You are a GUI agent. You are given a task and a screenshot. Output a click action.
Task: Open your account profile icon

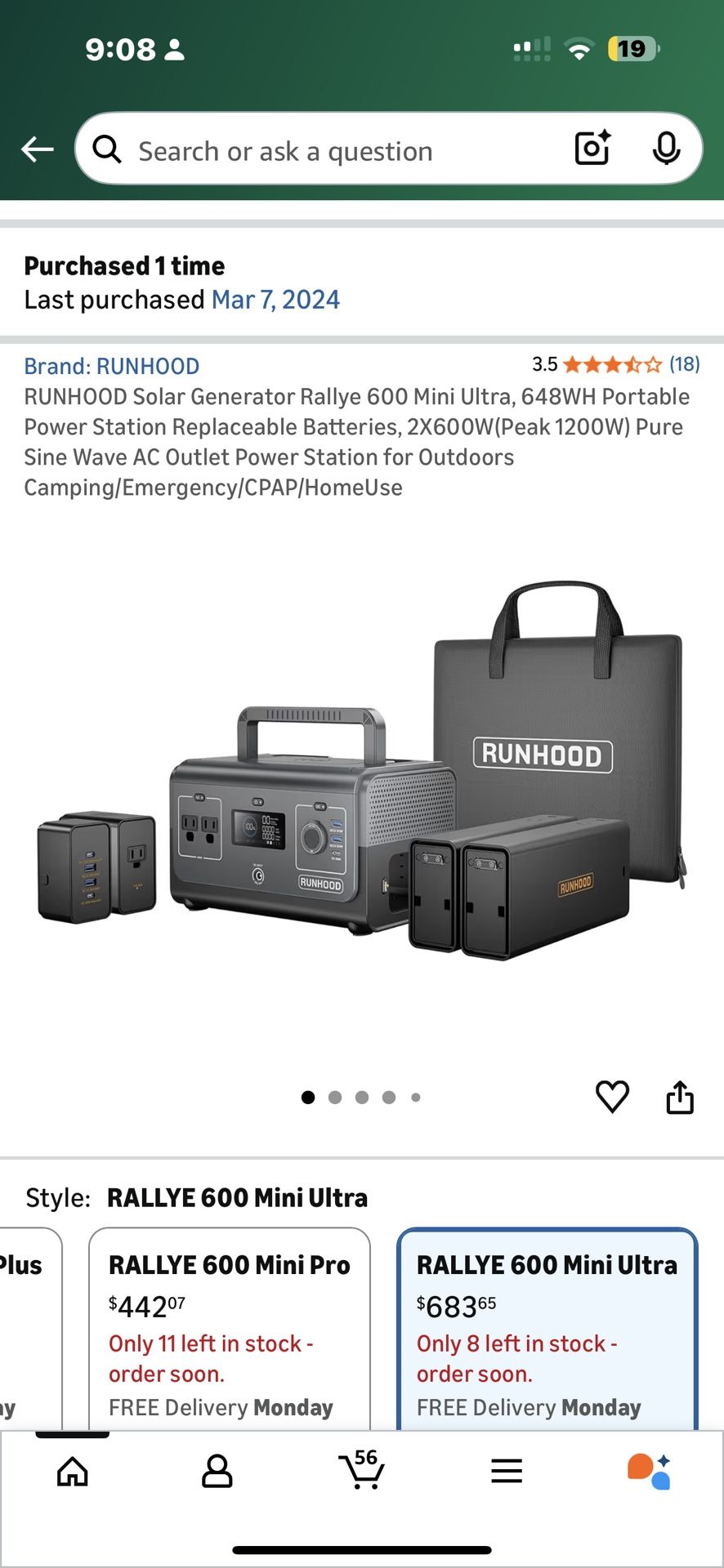[217, 1470]
